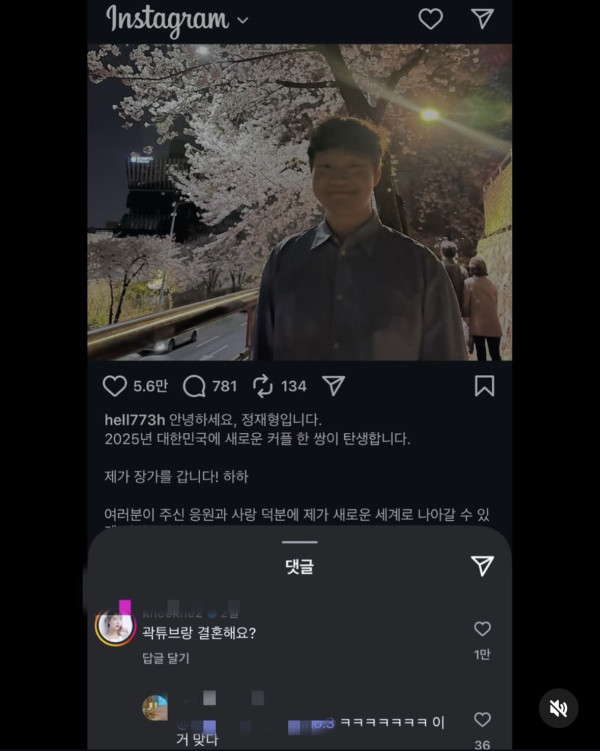Open the notifications heart icon
This screenshot has height=751, width=600.
(430, 19)
